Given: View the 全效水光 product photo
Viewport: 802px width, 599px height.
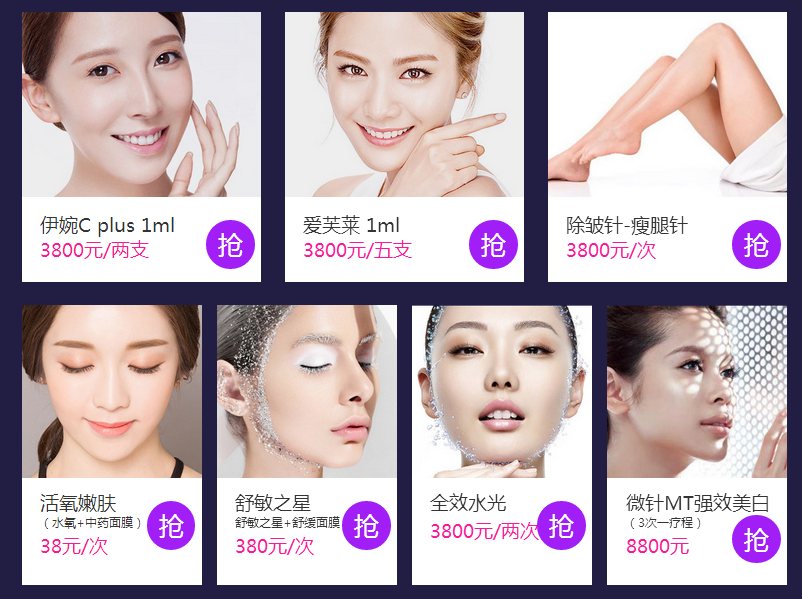Looking at the screenshot, I should point(502,391).
